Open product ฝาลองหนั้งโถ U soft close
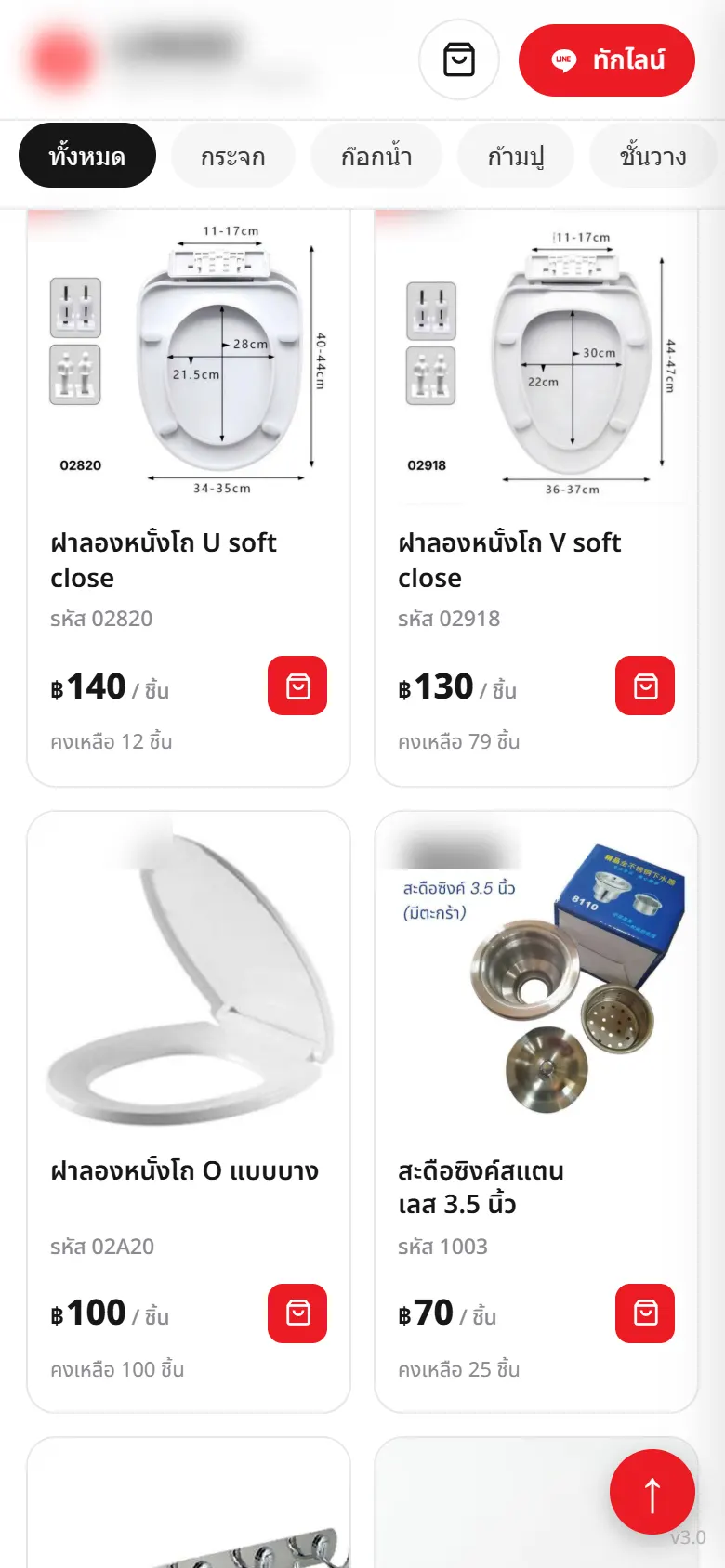Image resolution: width=725 pixels, height=1568 pixels. click(164, 560)
